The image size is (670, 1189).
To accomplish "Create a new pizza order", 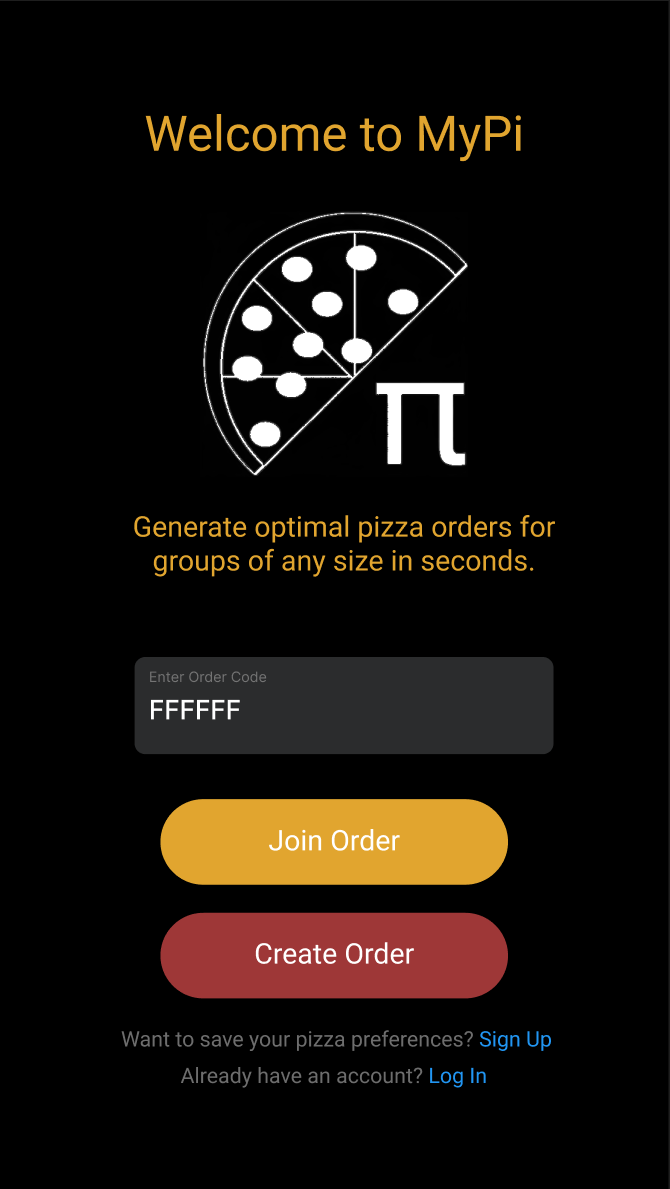I will coord(334,955).
